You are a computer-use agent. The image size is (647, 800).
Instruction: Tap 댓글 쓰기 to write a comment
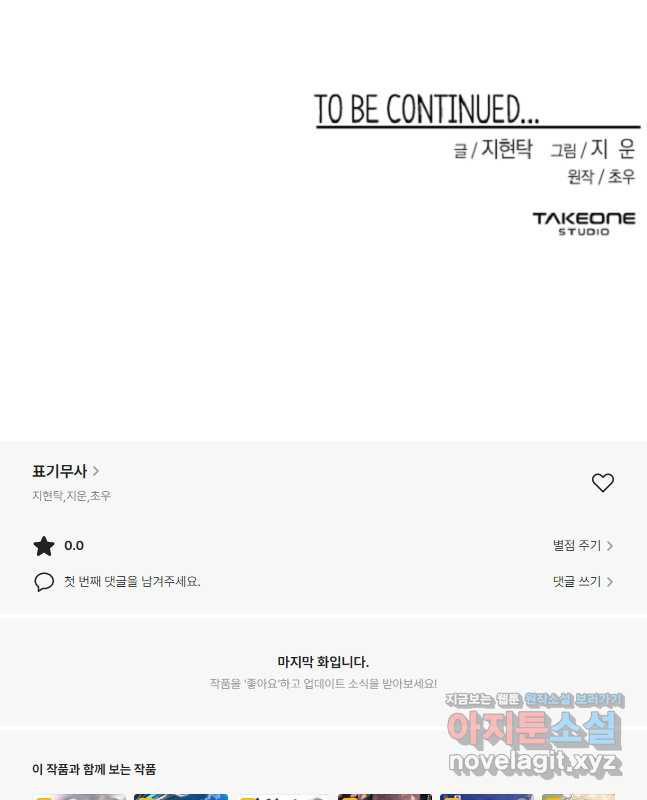click(x=582, y=582)
